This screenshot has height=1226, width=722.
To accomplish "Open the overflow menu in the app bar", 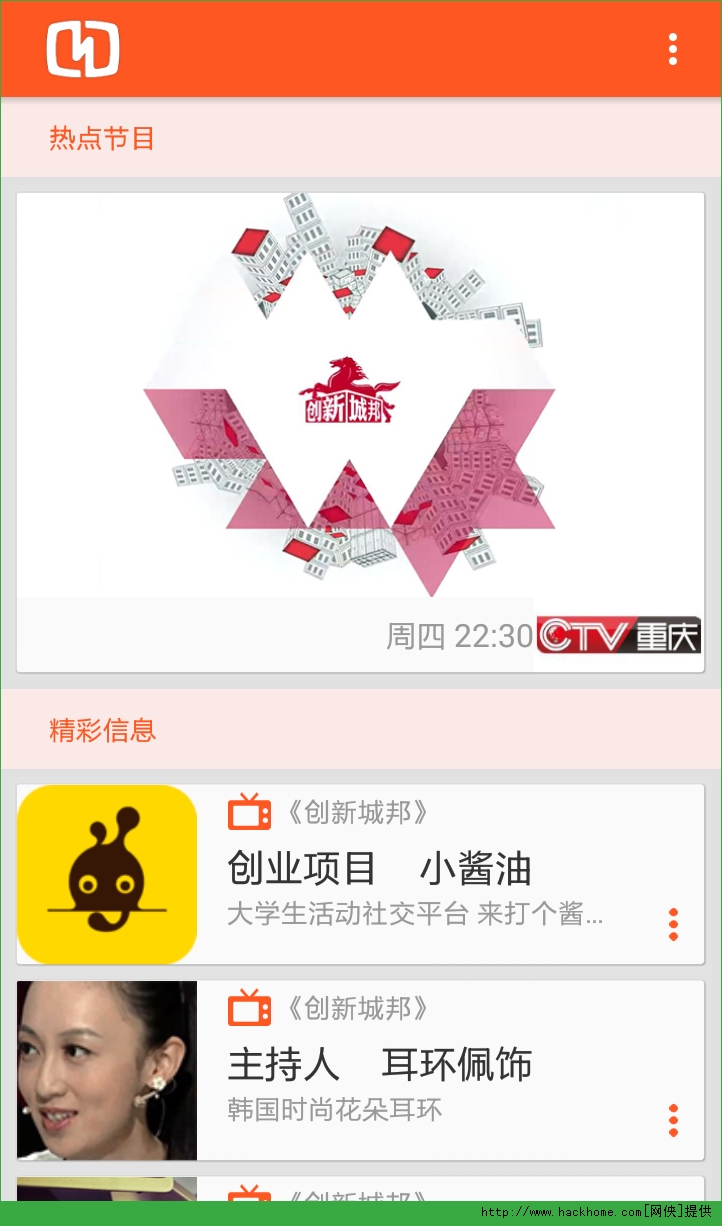I will click(673, 49).
